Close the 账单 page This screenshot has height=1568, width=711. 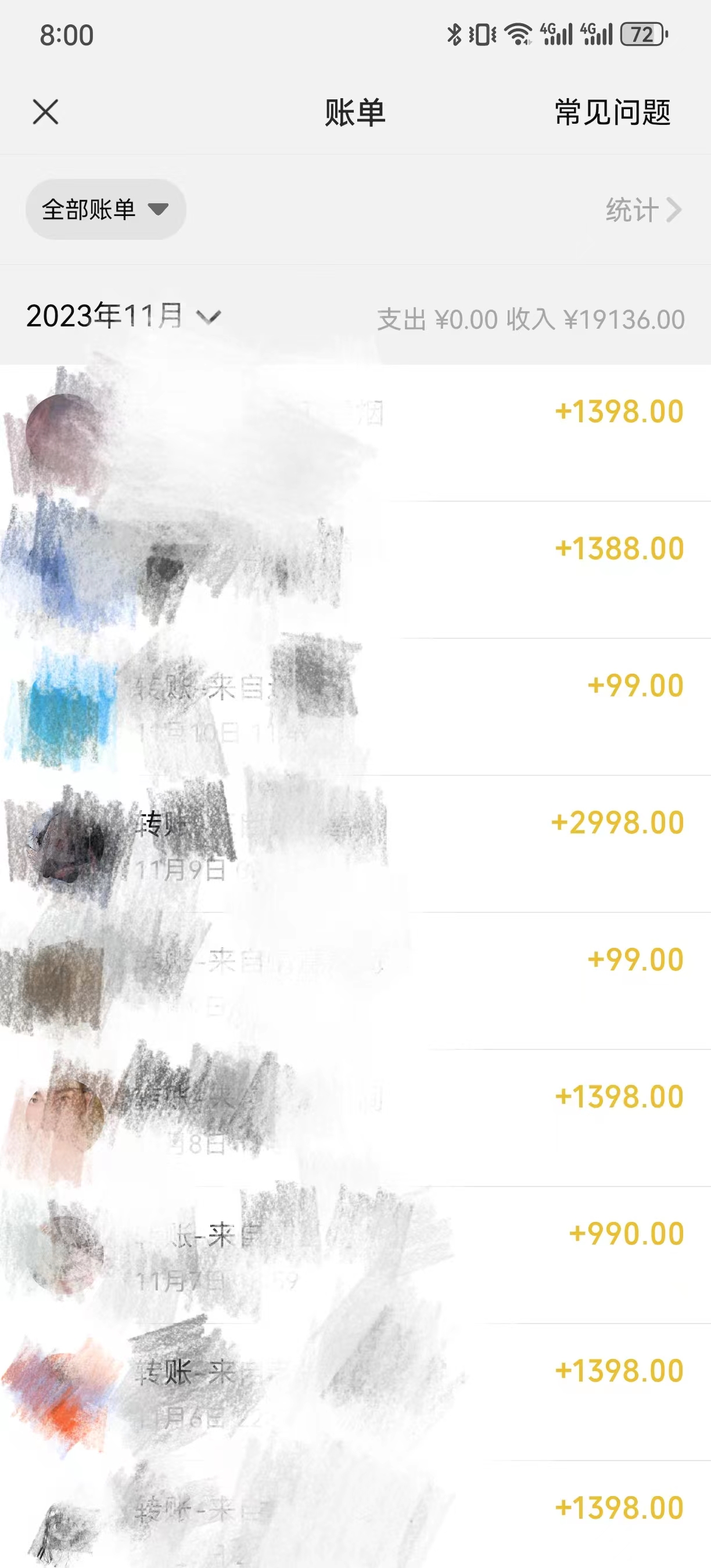46,113
